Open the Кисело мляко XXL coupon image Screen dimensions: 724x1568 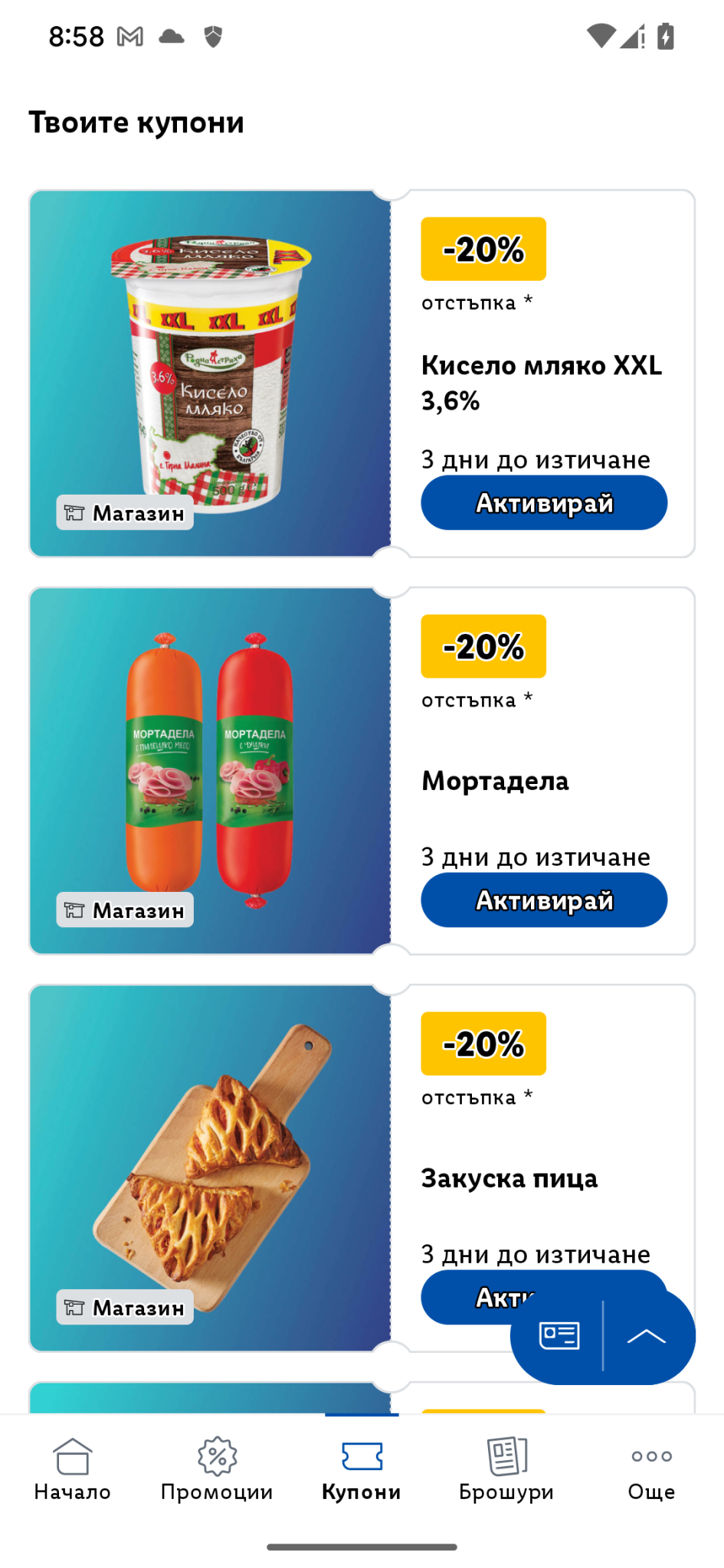coord(210,374)
